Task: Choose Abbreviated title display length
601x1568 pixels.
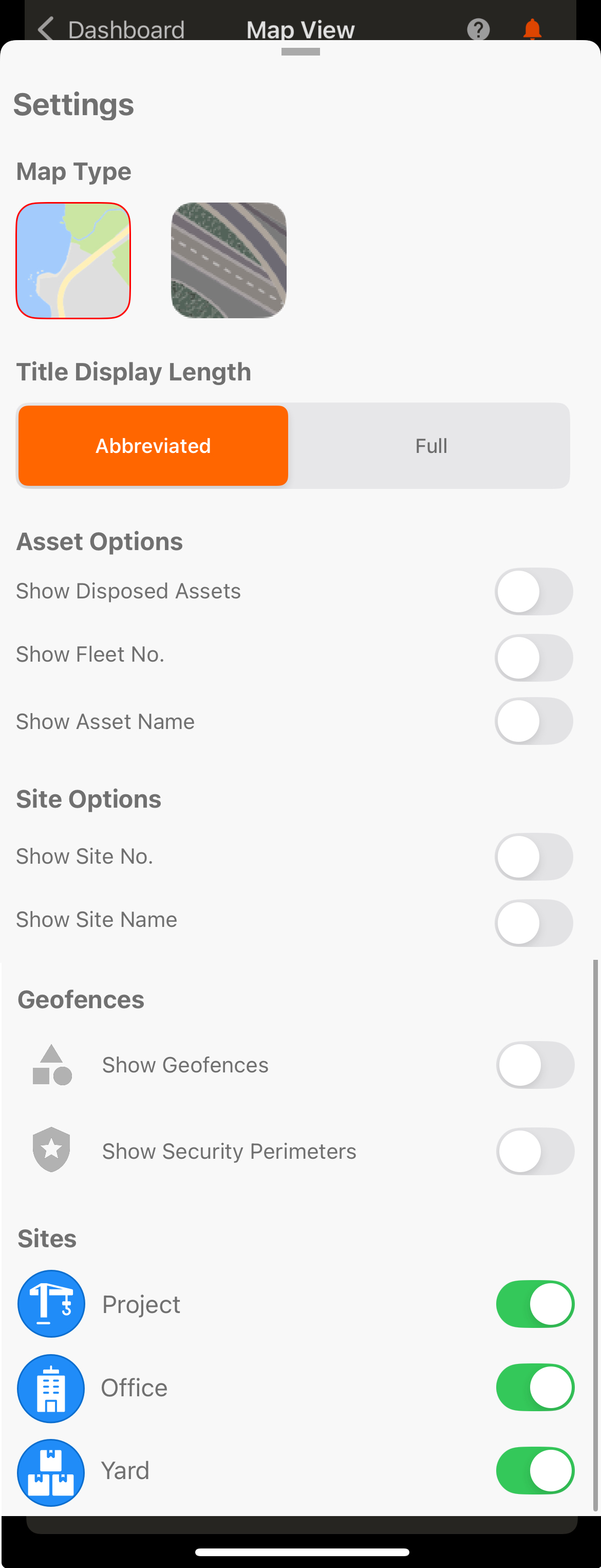Action: pyautogui.click(x=153, y=446)
